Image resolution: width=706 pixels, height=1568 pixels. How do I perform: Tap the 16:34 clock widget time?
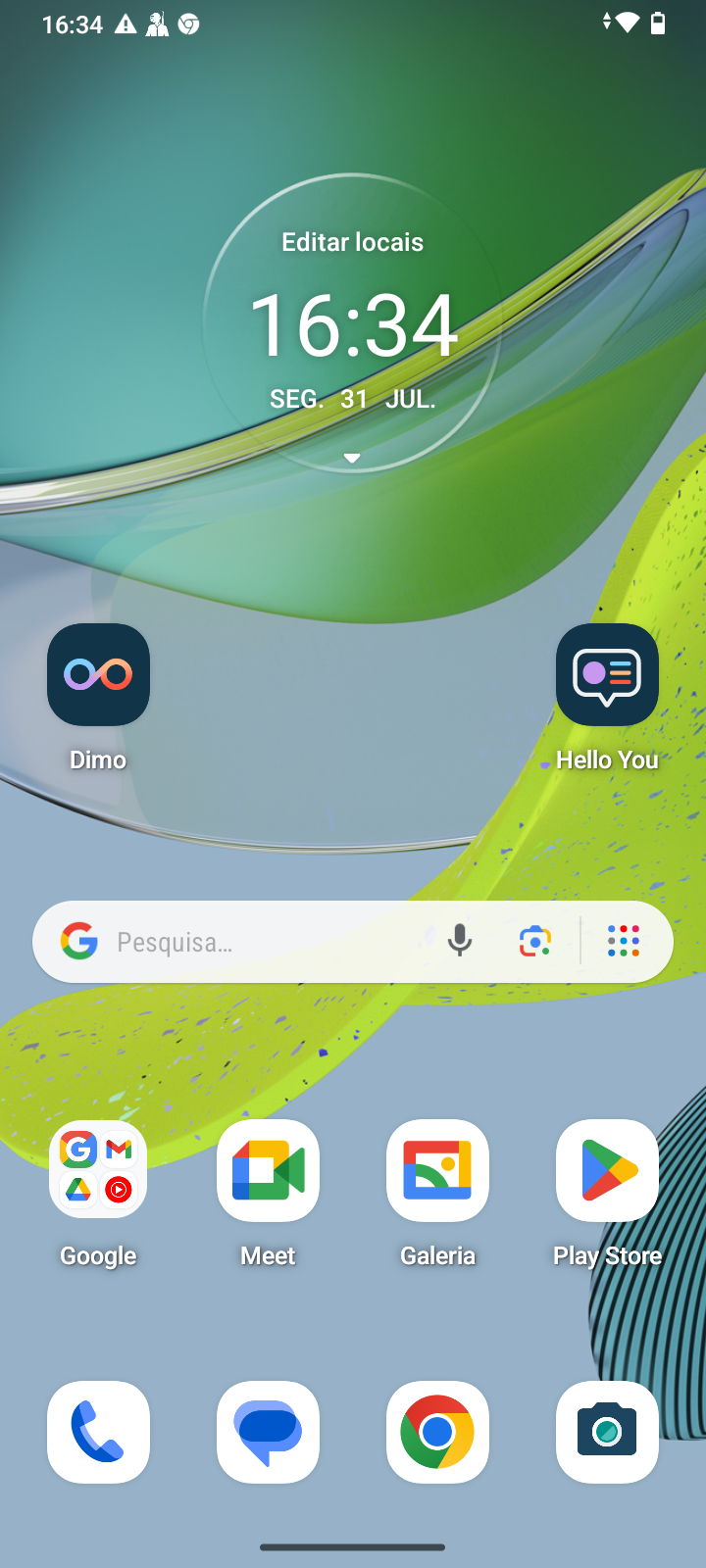pyautogui.click(x=352, y=325)
